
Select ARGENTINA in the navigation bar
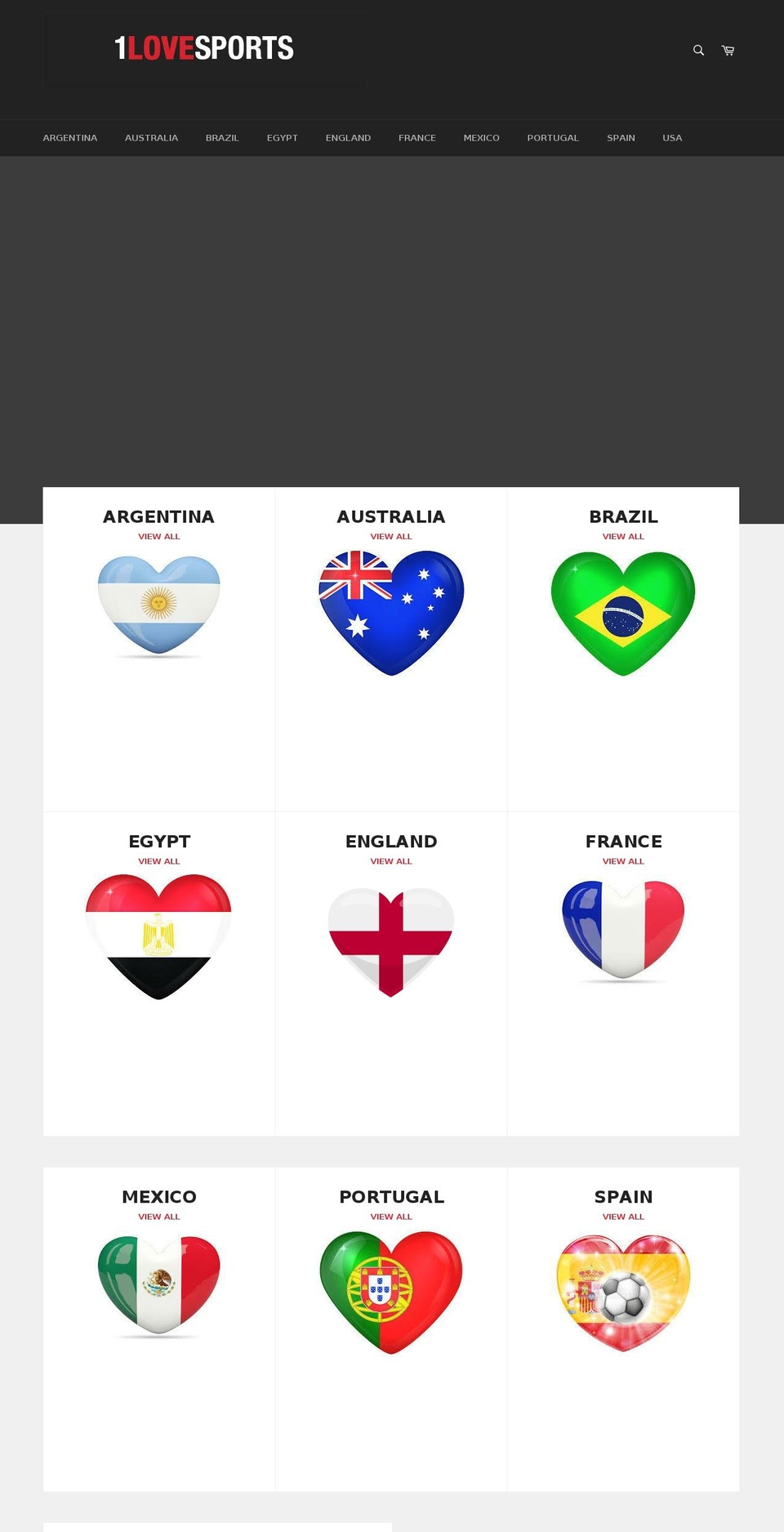pyautogui.click(x=69, y=138)
